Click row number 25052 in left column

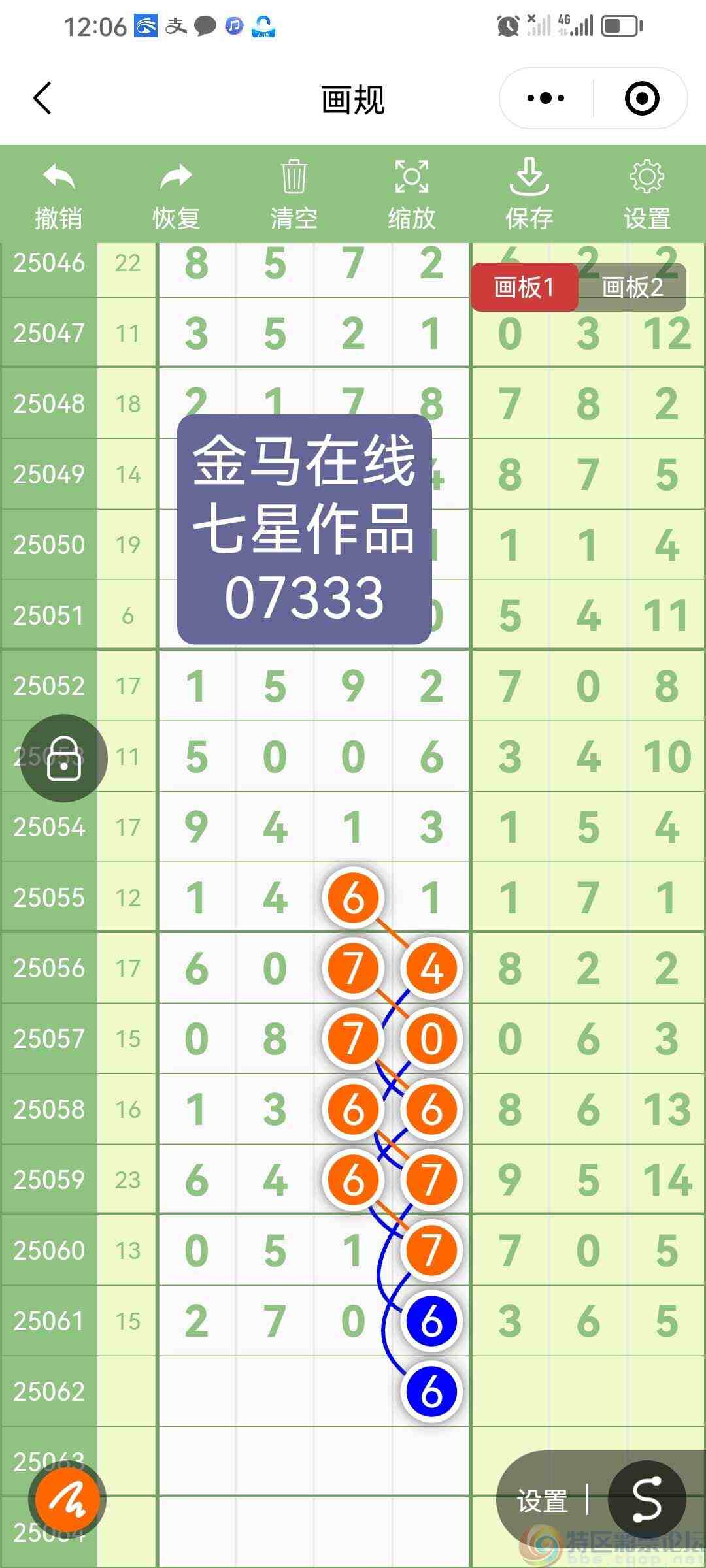pyautogui.click(x=48, y=685)
